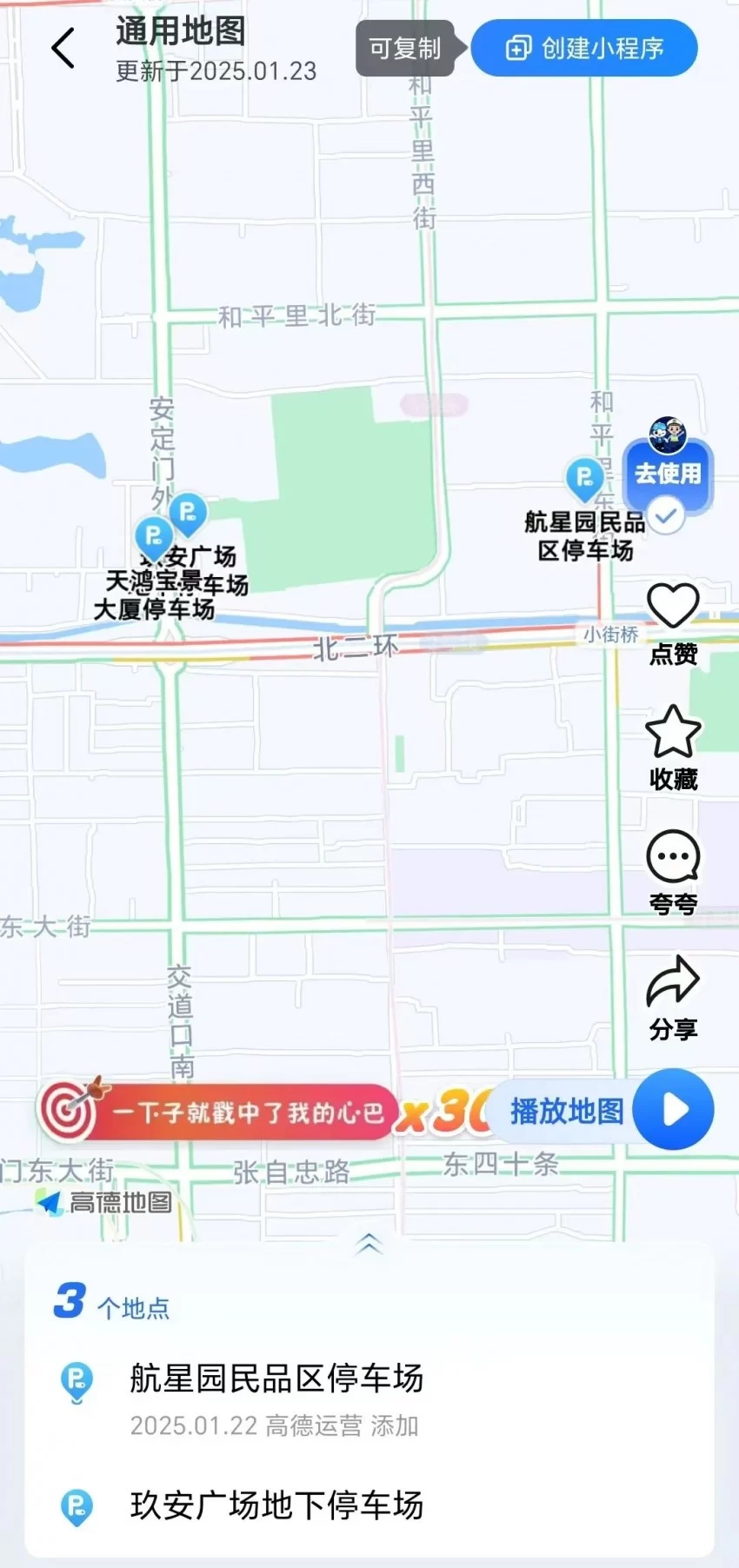This screenshot has height=1568, width=739.
Task: Tap the back chevron to leave map
Action: [x=62, y=49]
